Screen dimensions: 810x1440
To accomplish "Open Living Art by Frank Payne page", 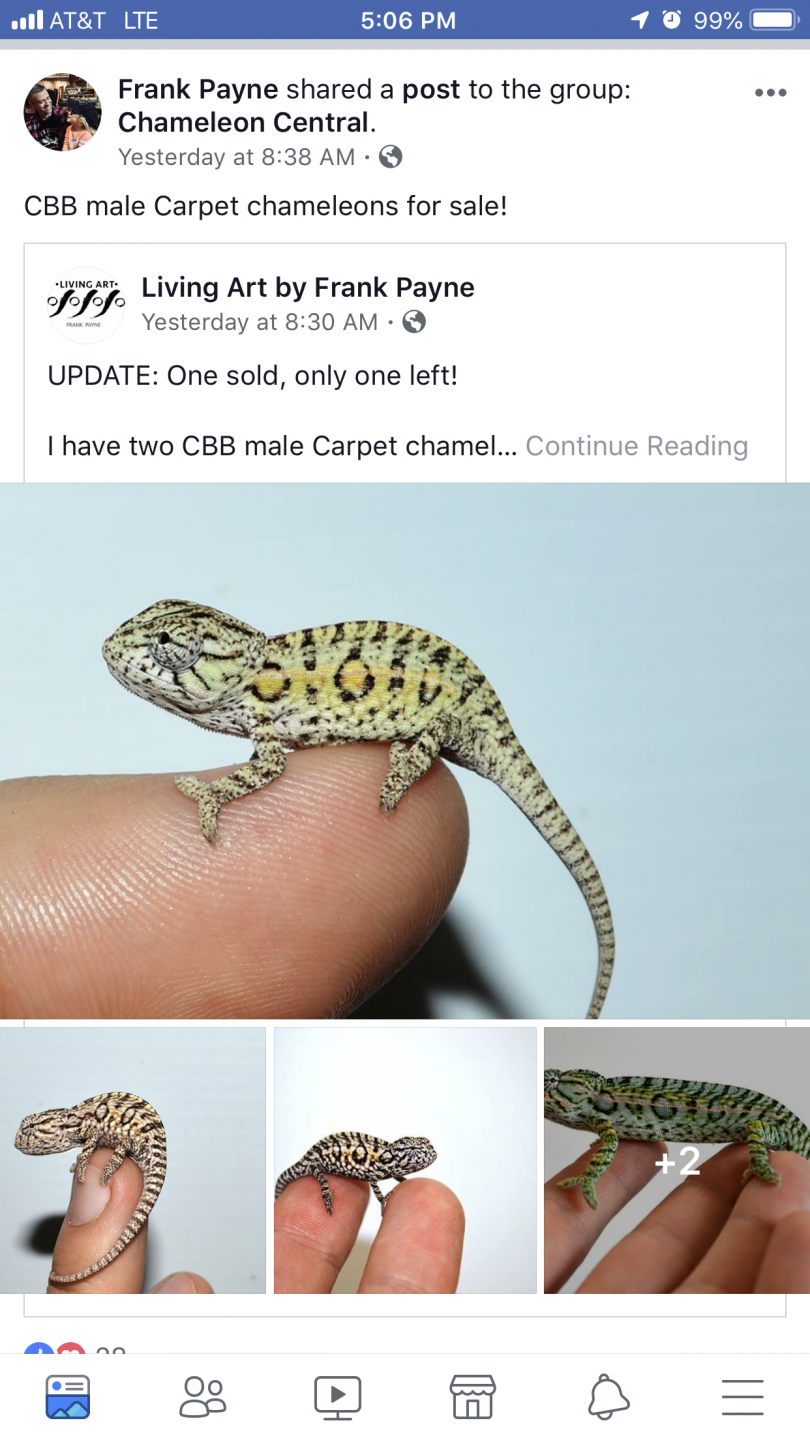I will click(307, 288).
